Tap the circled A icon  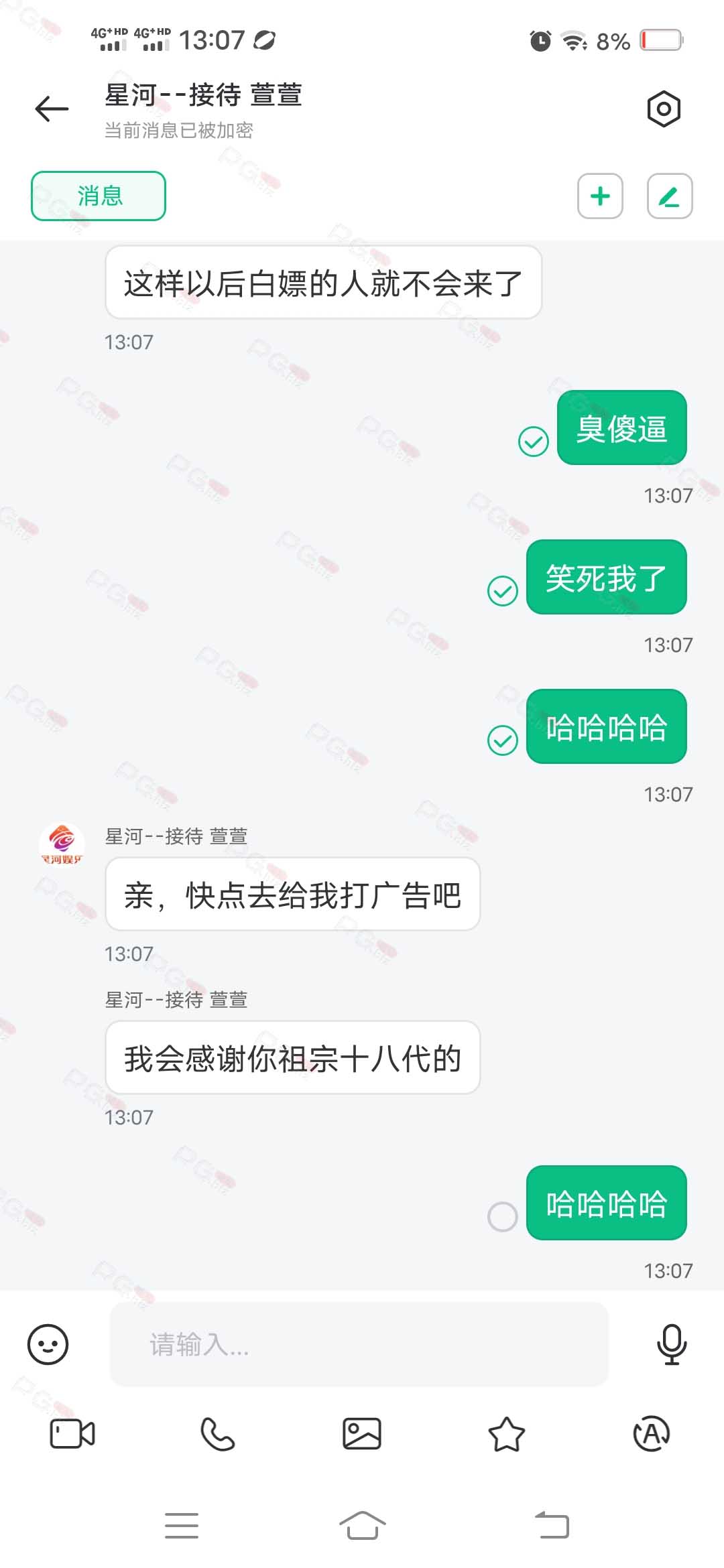click(651, 1434)
